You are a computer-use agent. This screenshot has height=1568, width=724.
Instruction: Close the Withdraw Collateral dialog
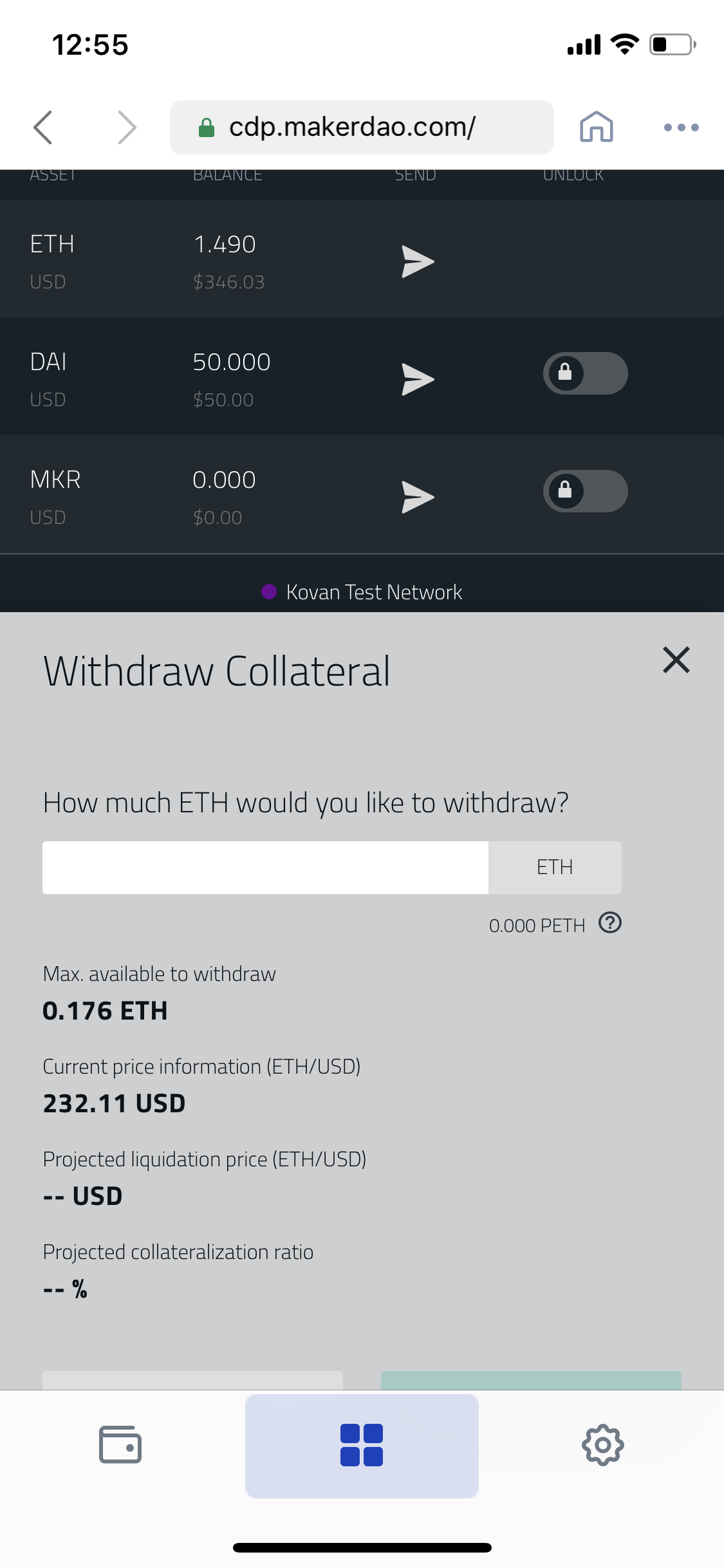(x=676, y=660)
